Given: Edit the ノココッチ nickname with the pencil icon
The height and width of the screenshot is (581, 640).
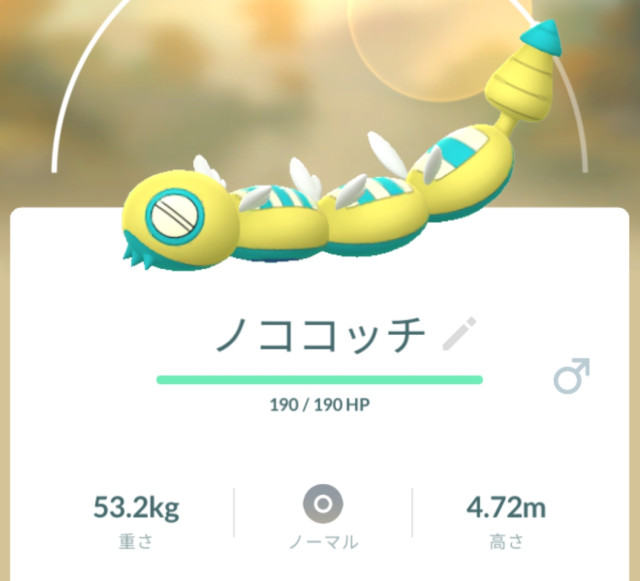Looking at the screenshot, I should click(x=459, y=336).
